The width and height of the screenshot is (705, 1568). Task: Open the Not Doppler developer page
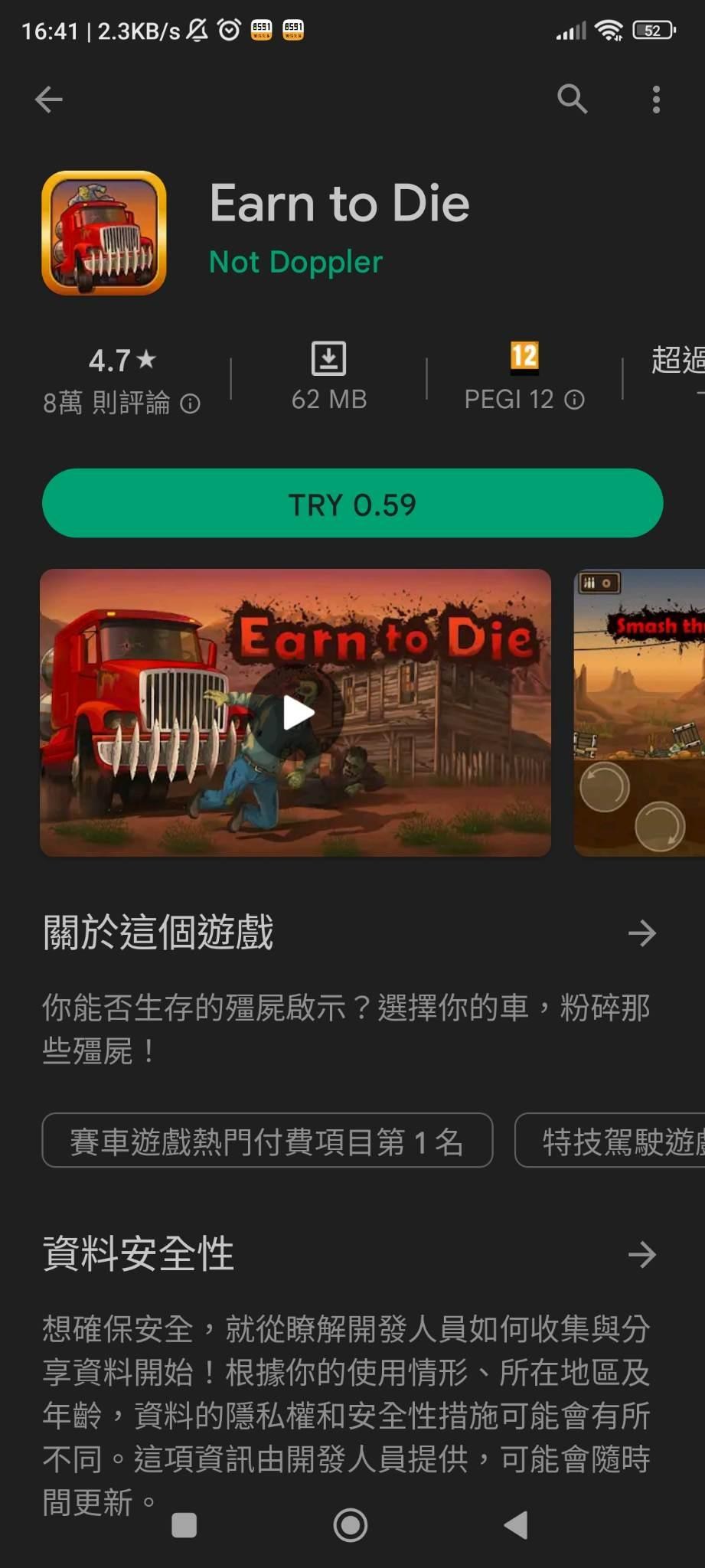tap(295, 262)
